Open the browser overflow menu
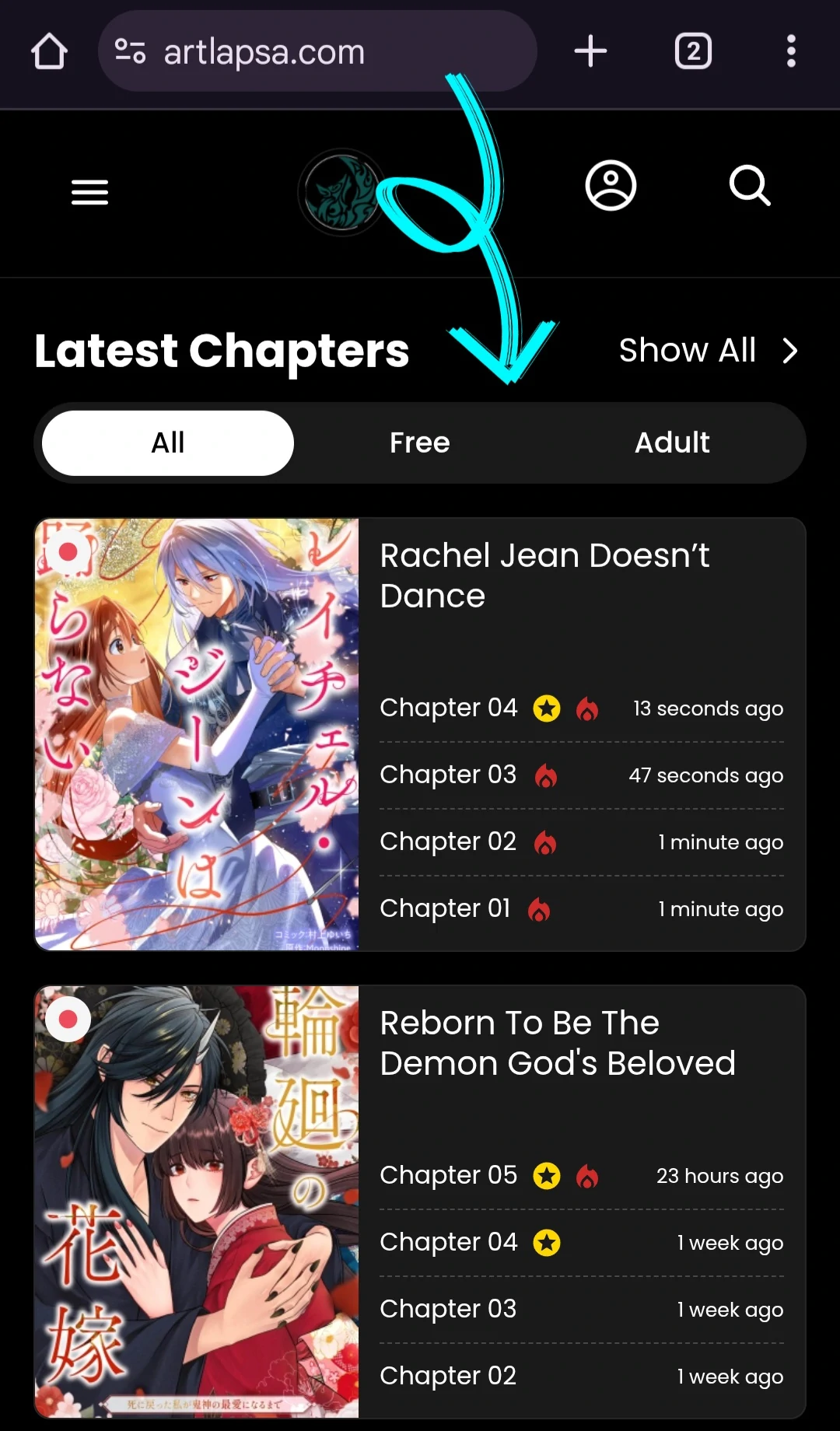This screenshot has width=840, height=1431. coord(790,52)
